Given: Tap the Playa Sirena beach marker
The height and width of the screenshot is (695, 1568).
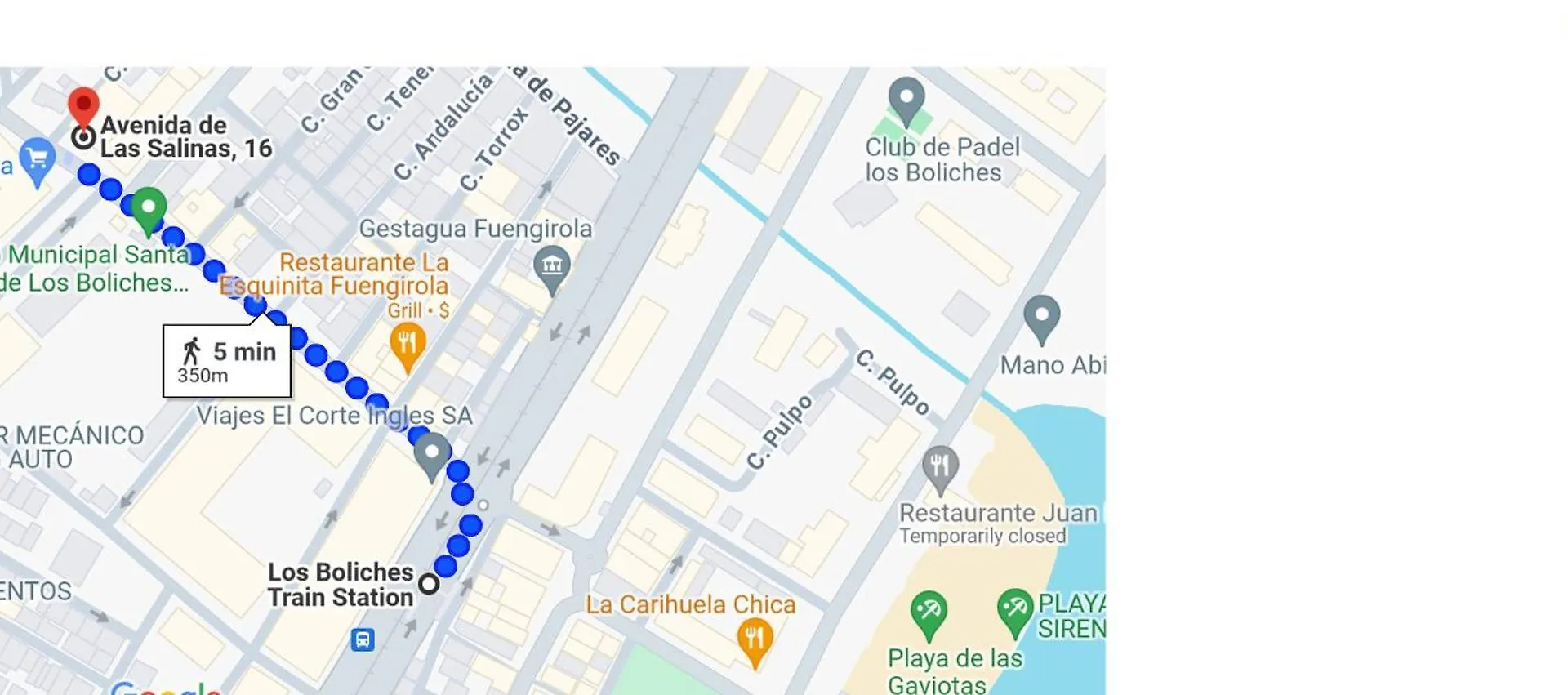Looking at the screenshot, I should (1014, 609).
